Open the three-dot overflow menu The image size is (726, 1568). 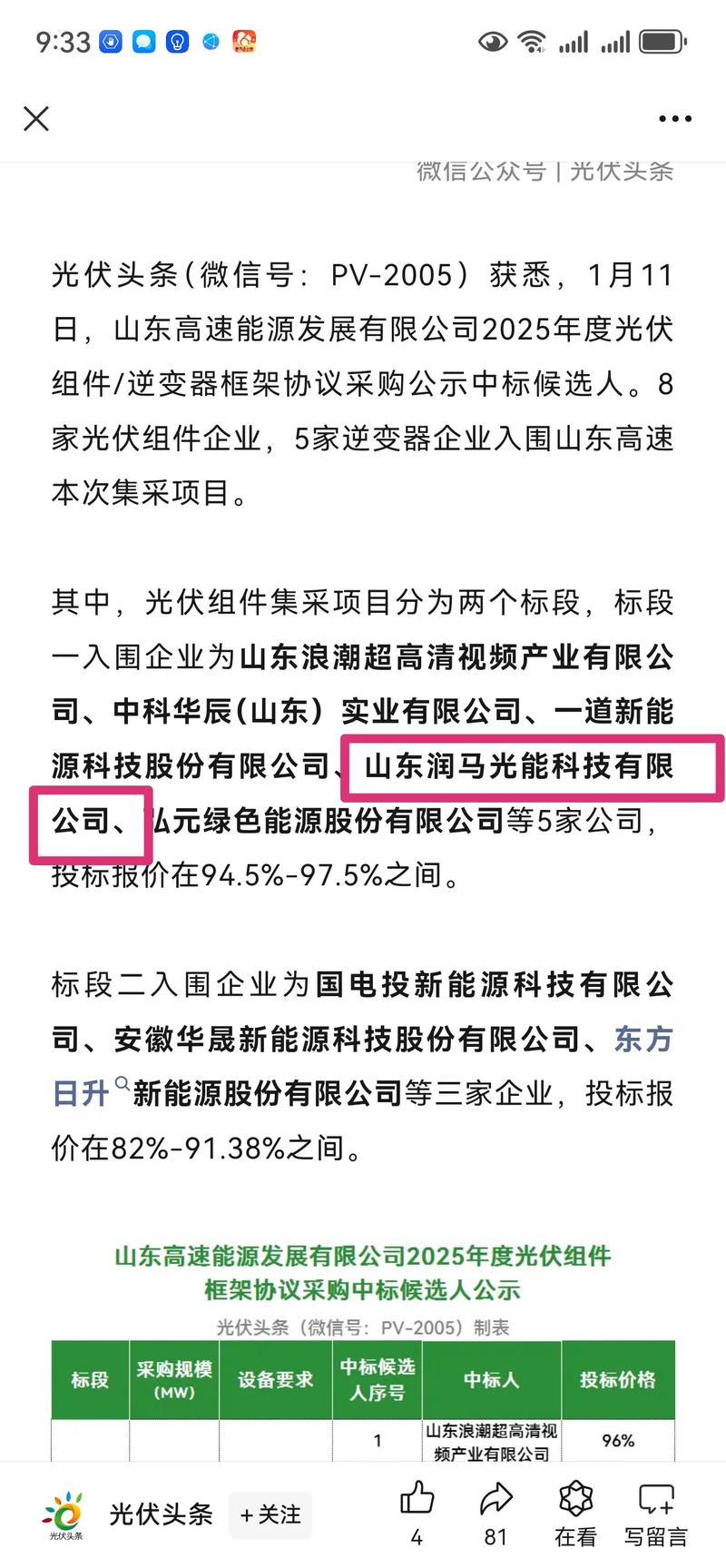pyautogui.click(x=674, y=119)
